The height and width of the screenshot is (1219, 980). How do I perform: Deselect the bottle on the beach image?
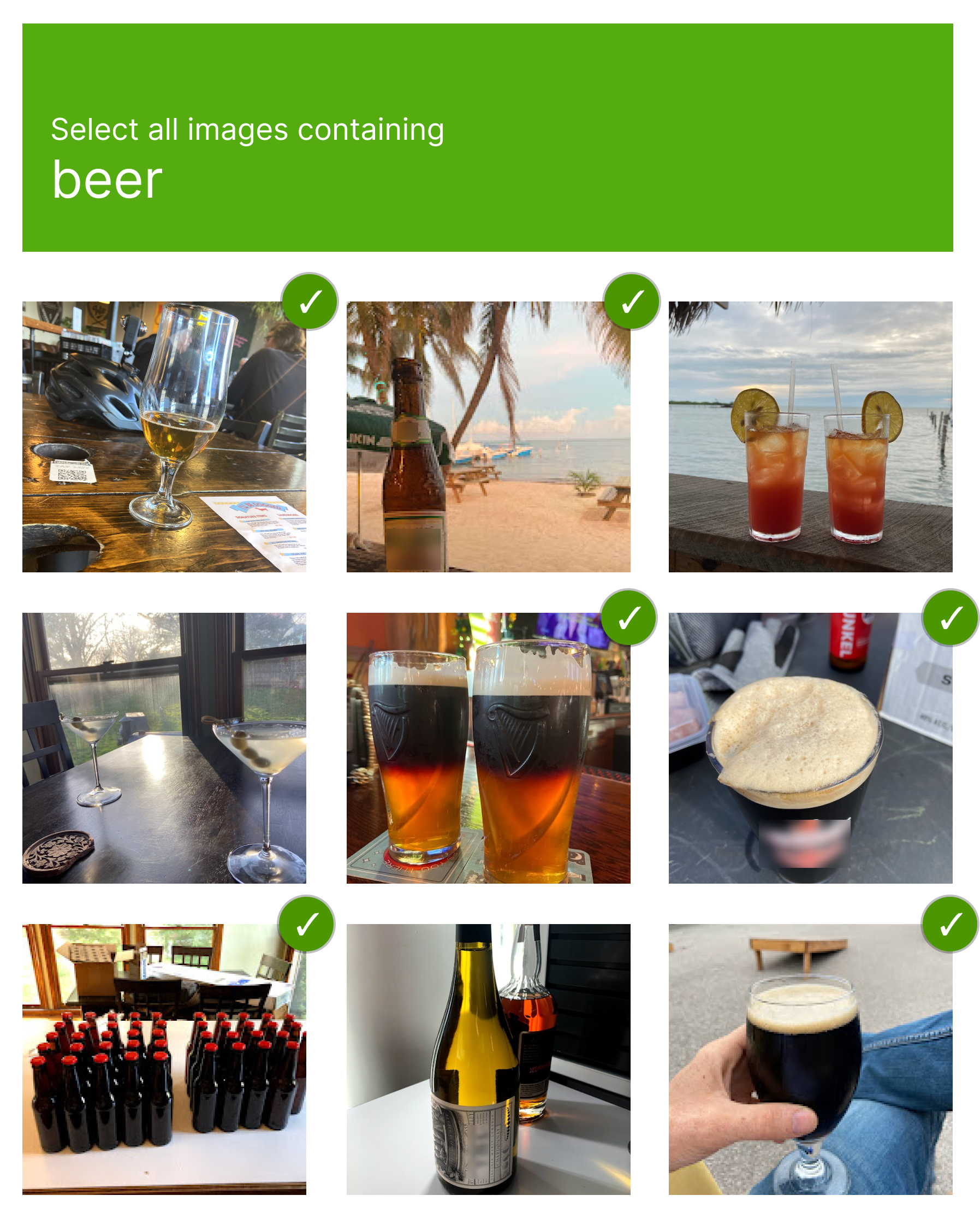[x=488, y=436]
